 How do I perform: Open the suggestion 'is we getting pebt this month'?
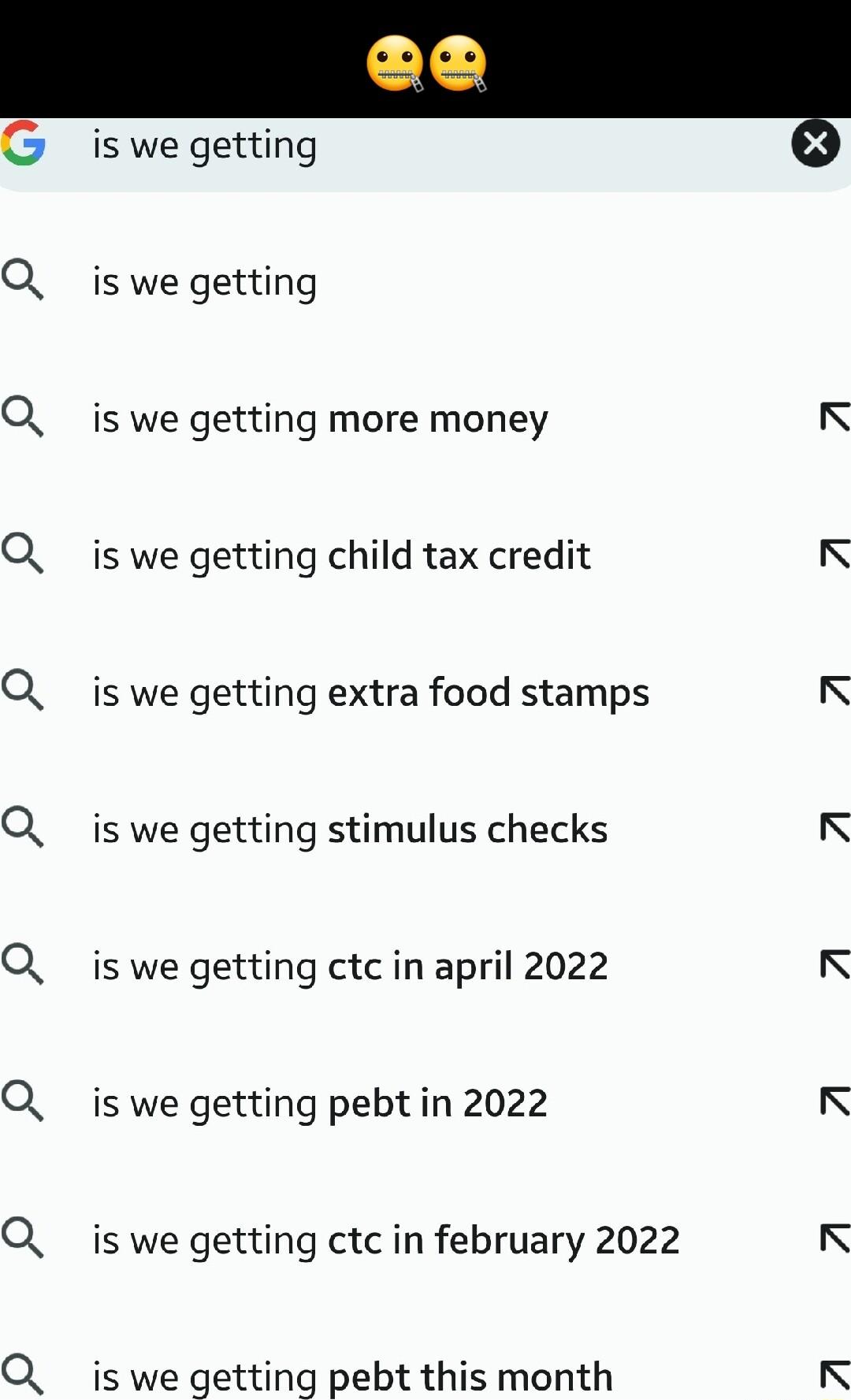351,1375
